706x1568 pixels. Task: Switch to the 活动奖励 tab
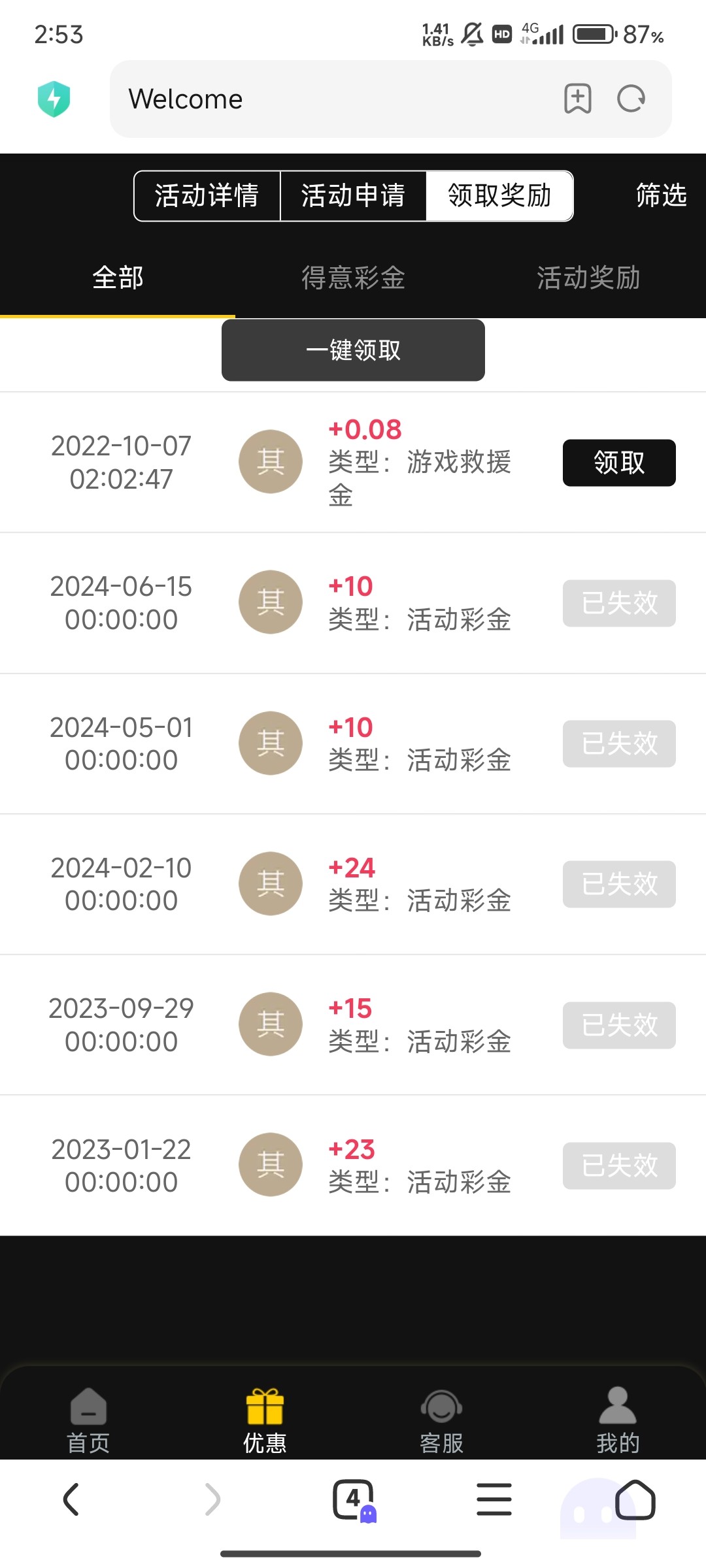[588, 278]
